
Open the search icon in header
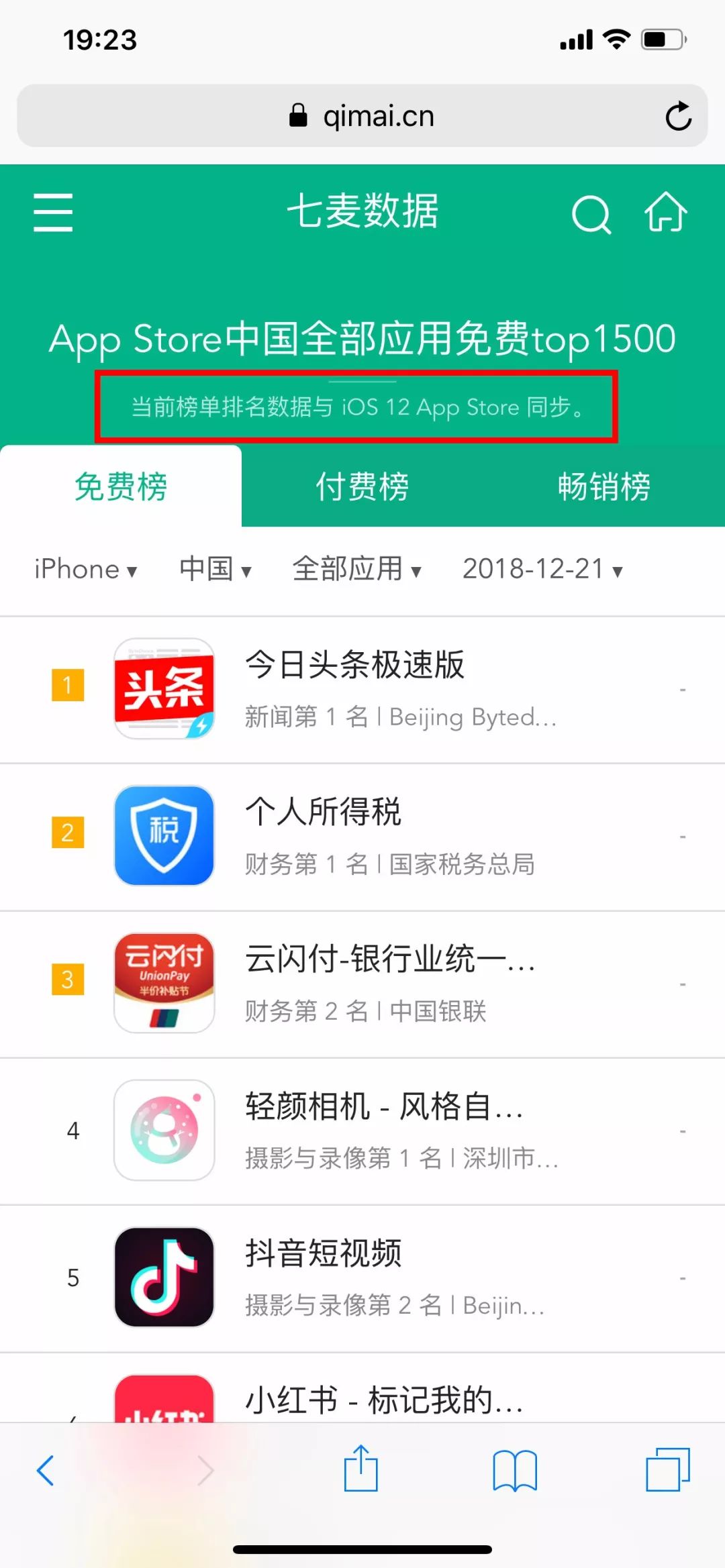[591, 214]
